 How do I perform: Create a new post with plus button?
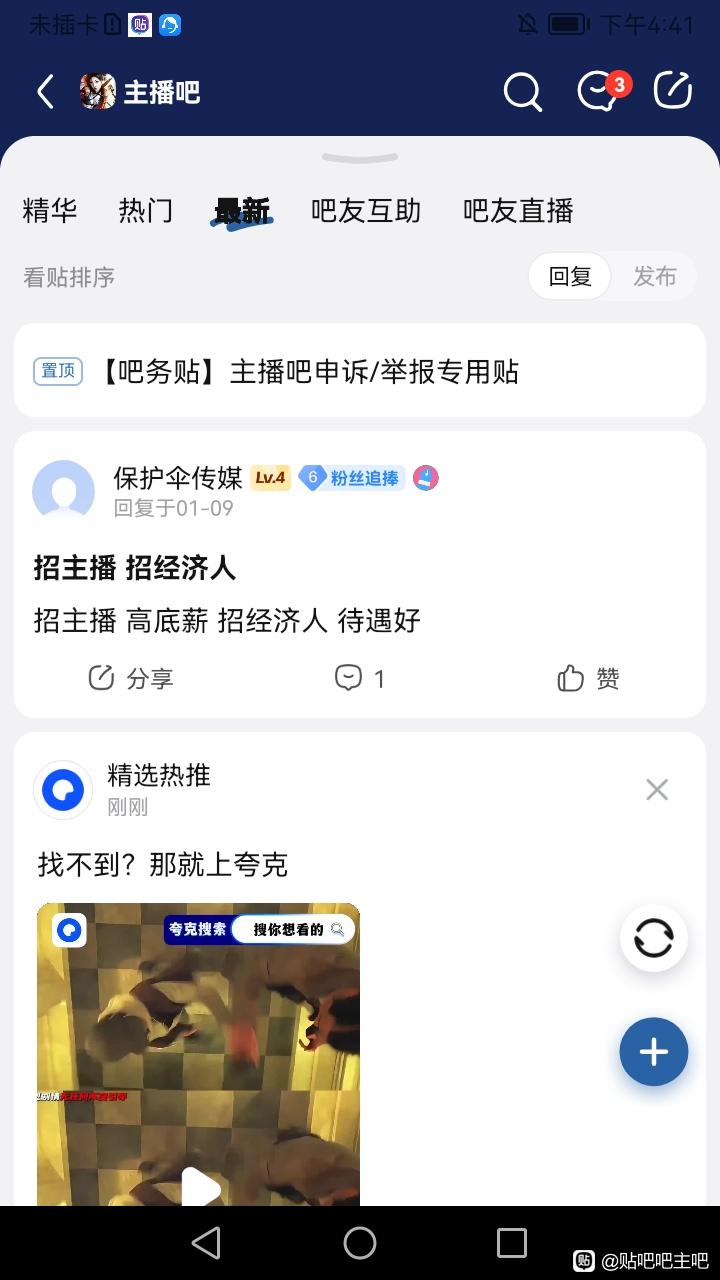[x=654, y=1052]
